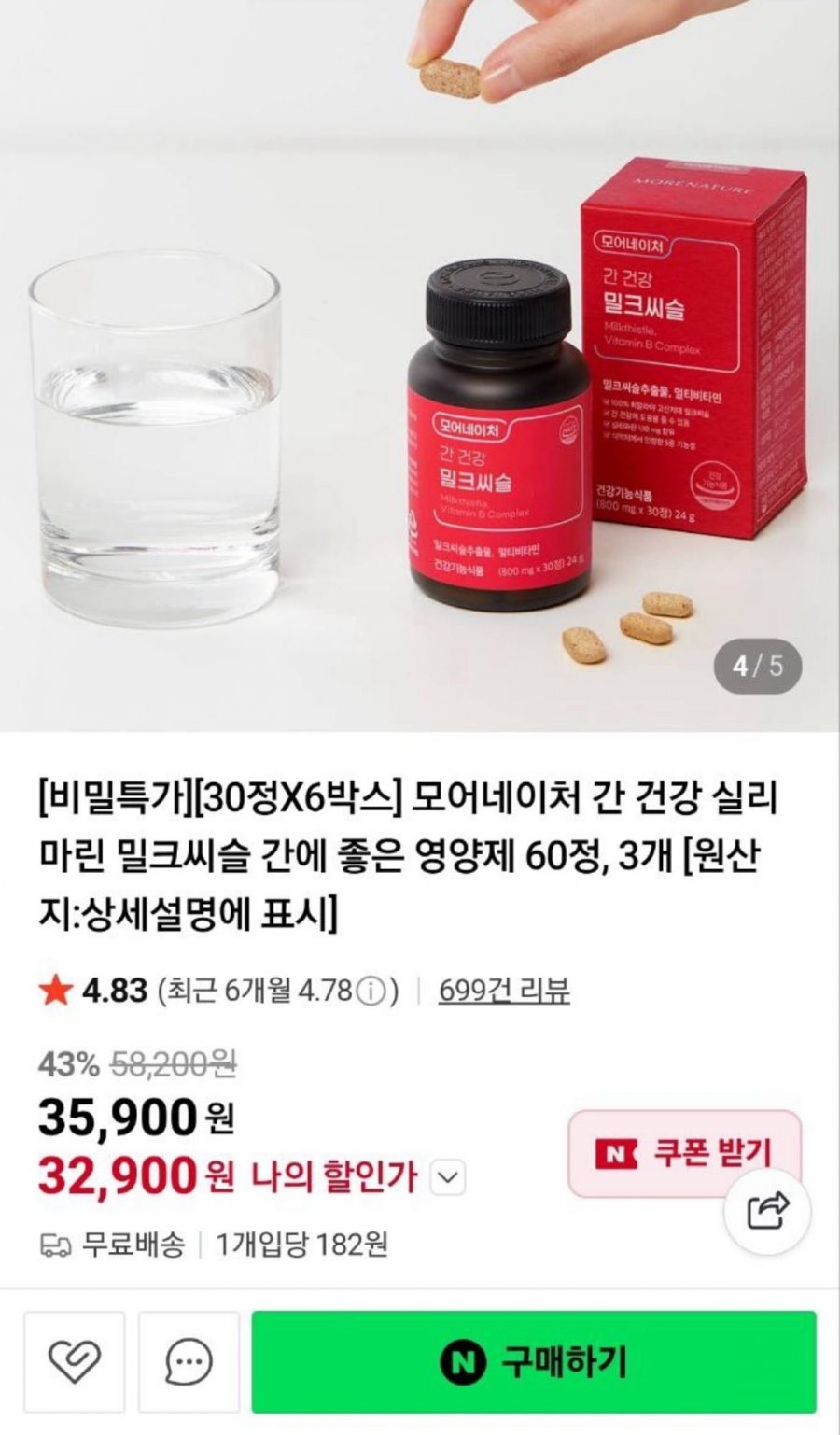This screenshot has height=1435, width=840.
Task: Add this product to wishlist with the heart icon
Action: click(74, 1361)
